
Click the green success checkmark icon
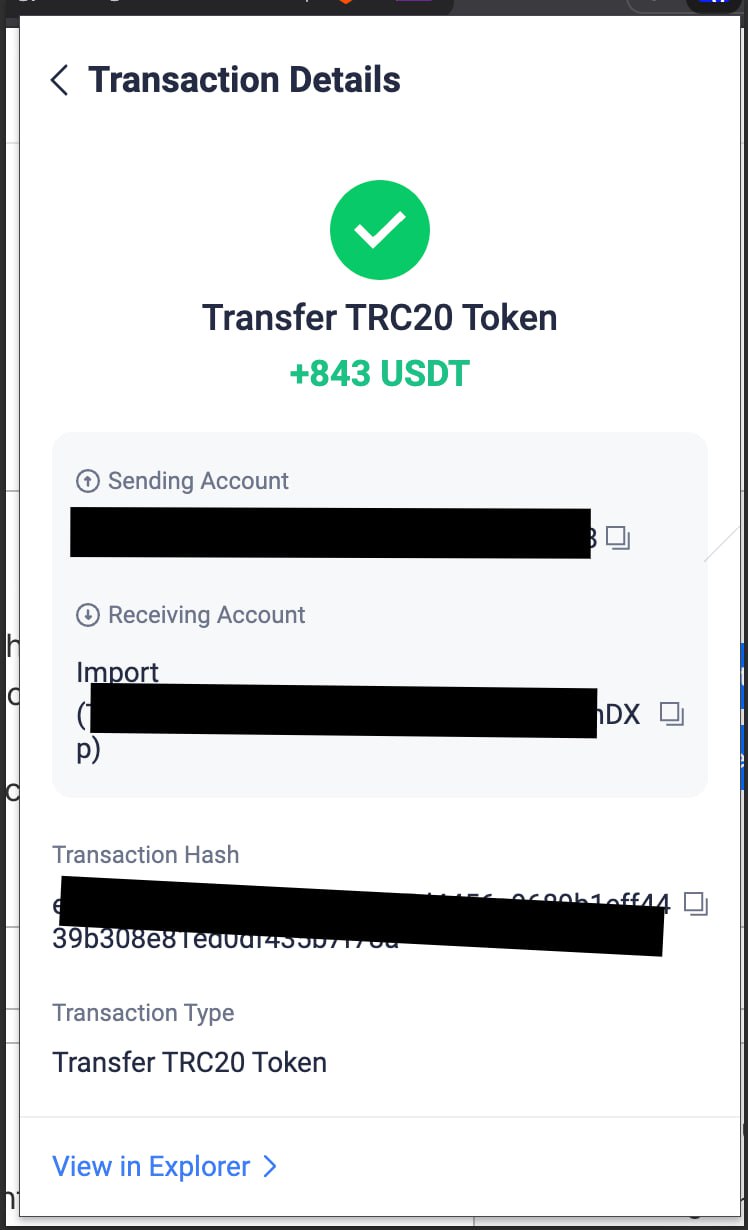tap(380, 229)
